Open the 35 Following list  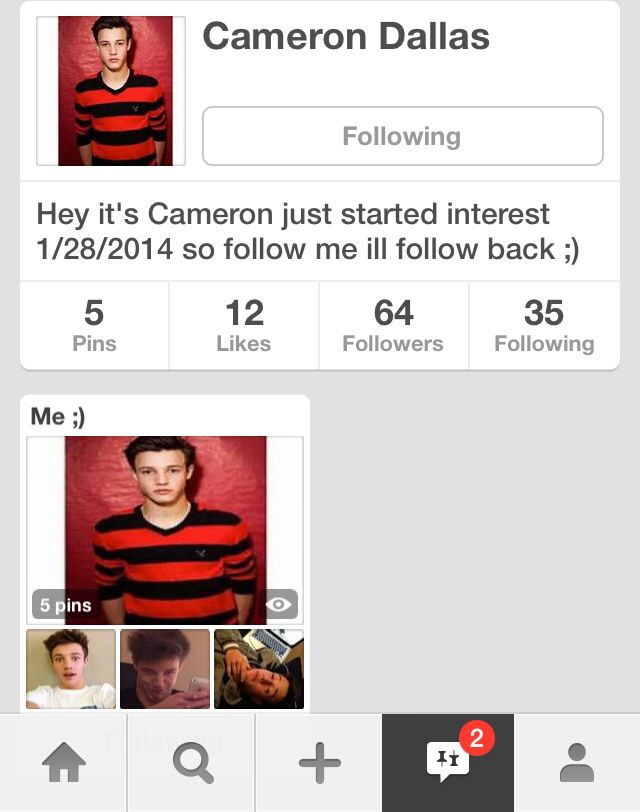(x=544, y=326)
